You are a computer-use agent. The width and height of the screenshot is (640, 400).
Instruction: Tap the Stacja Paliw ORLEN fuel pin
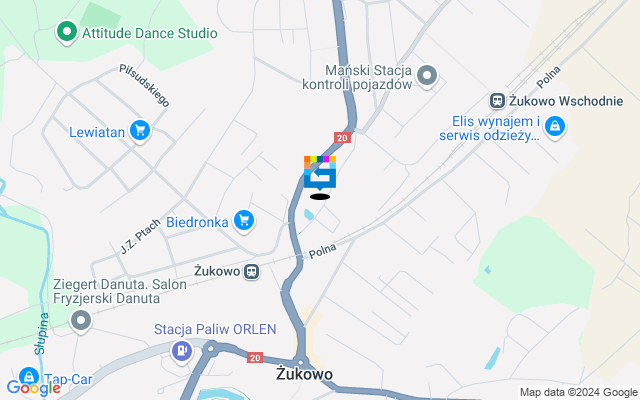click(x=182, y=350)
